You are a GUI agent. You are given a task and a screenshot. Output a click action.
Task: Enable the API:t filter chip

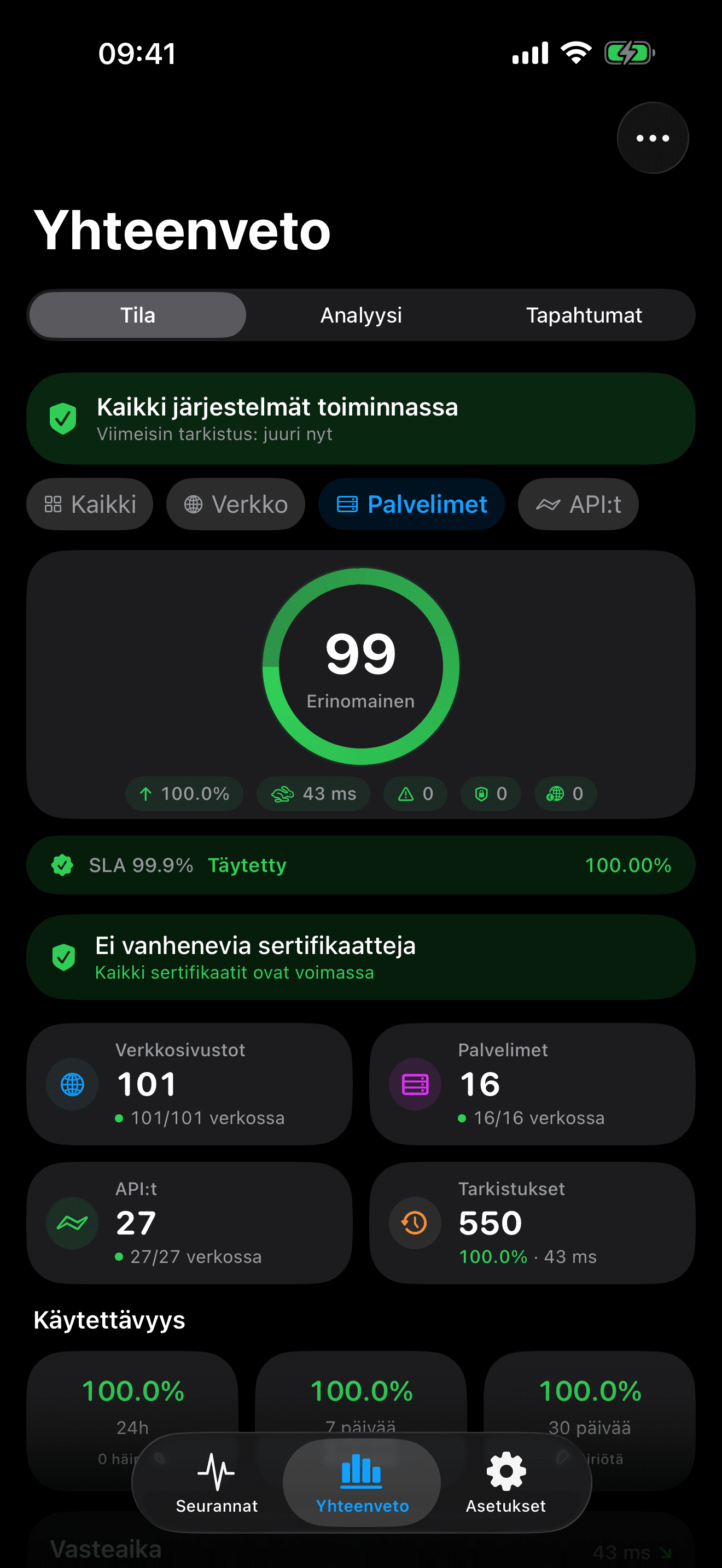pyautogui.click(x=577, y=504)
